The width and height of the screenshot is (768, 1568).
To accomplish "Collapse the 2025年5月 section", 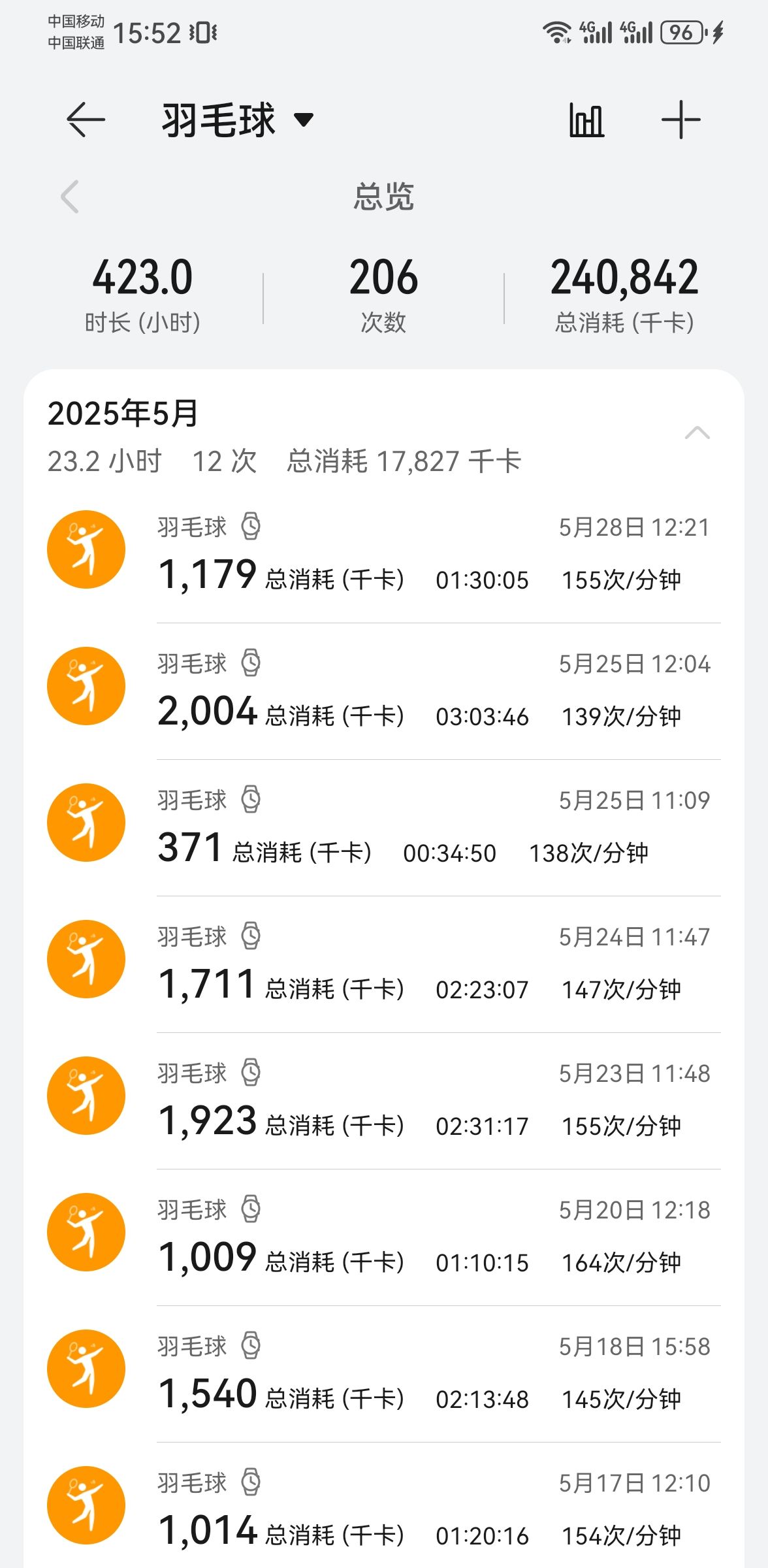I will 697,433.
